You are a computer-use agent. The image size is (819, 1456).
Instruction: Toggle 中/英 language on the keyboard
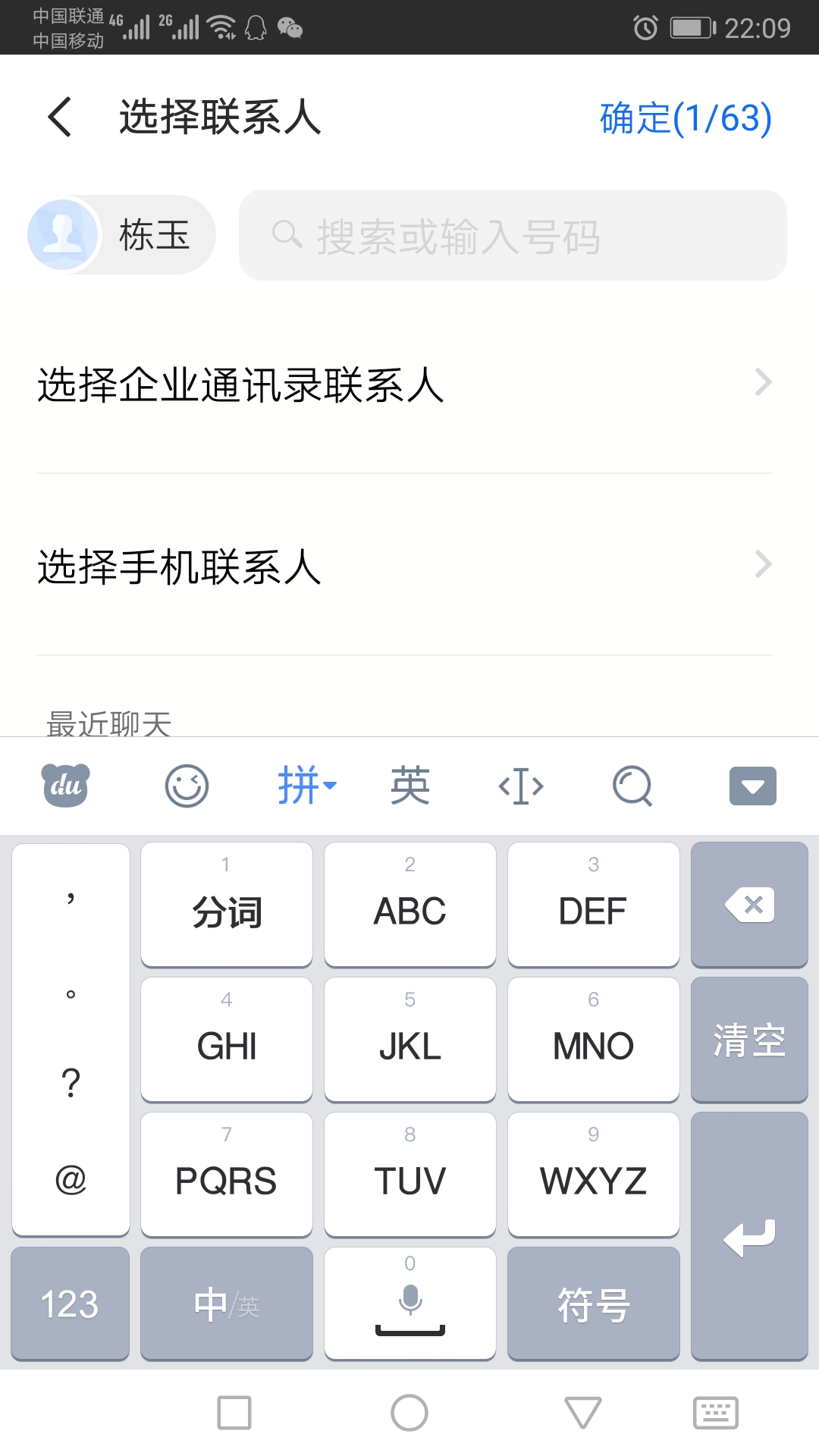tap(226, 1303)
